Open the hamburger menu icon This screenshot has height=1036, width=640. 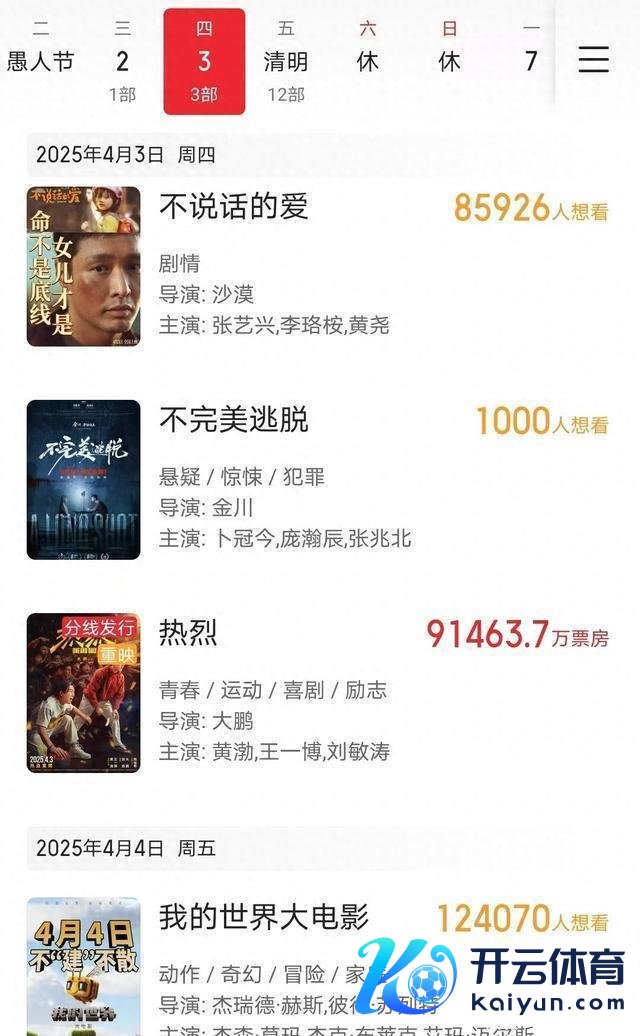[593, 60]
